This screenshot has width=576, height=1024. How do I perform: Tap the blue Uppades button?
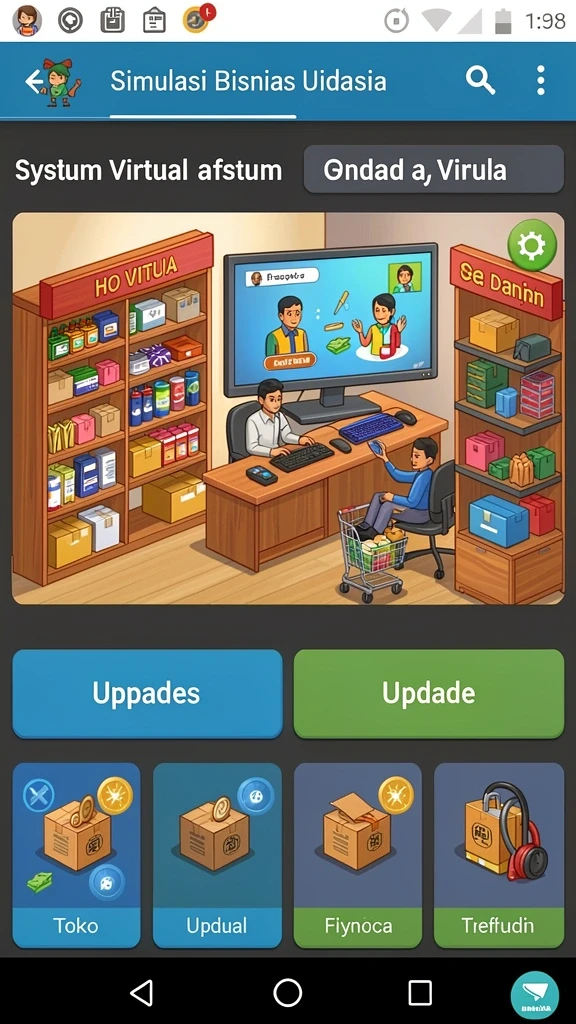click(148, 694)
